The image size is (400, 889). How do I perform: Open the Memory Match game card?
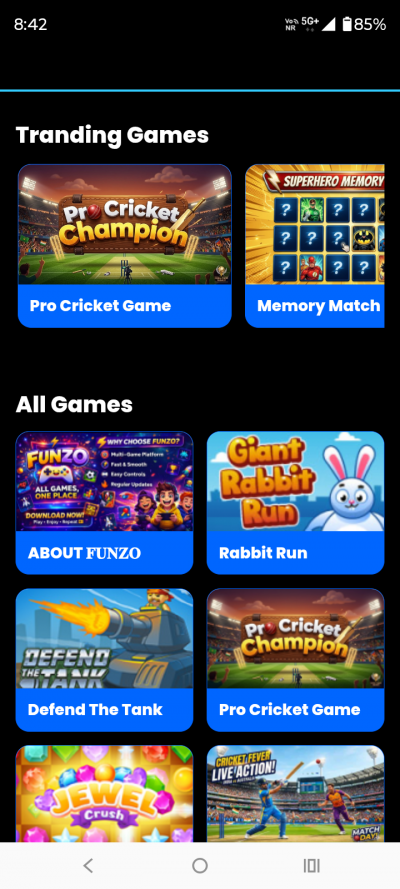tap(315, 245)
